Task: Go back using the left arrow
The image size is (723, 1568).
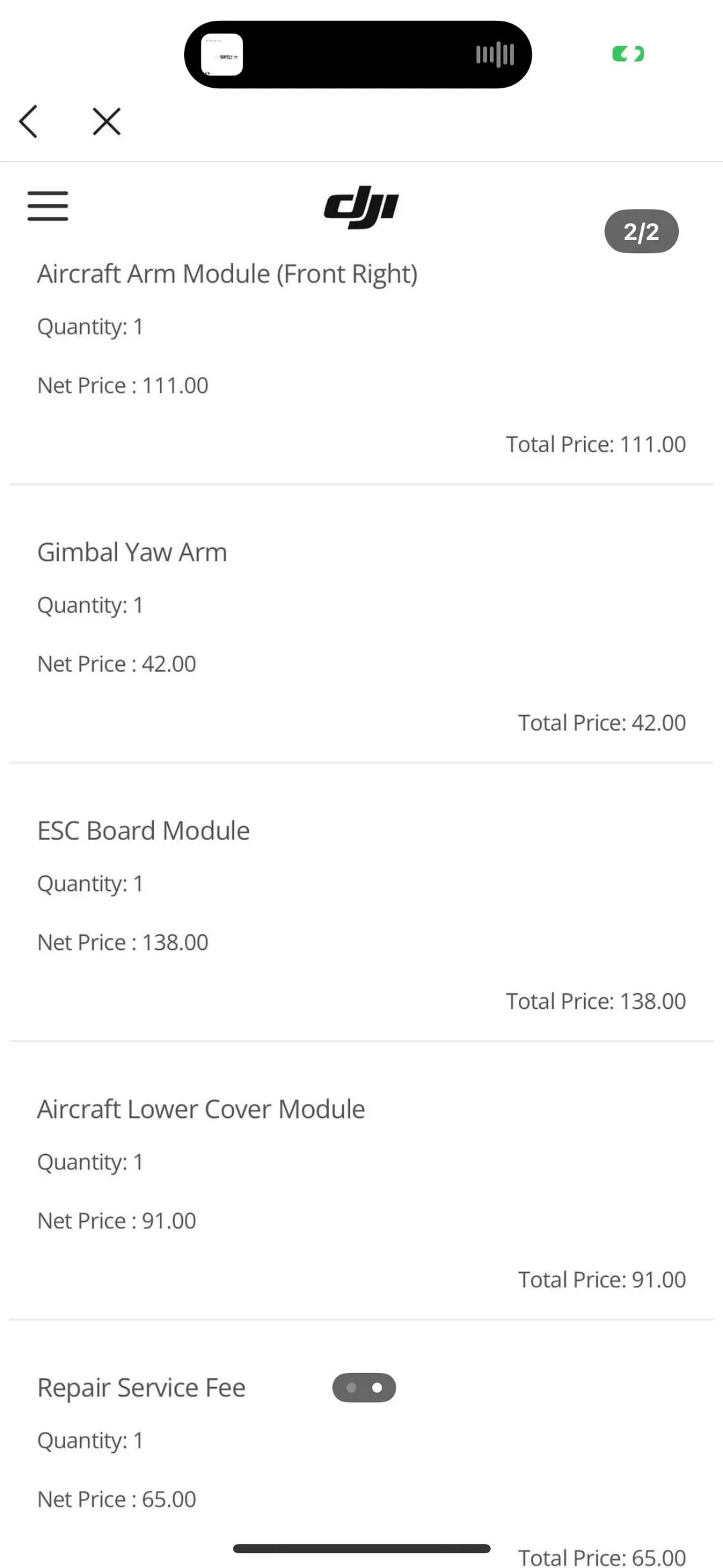Action: click(x=28, y=122)
